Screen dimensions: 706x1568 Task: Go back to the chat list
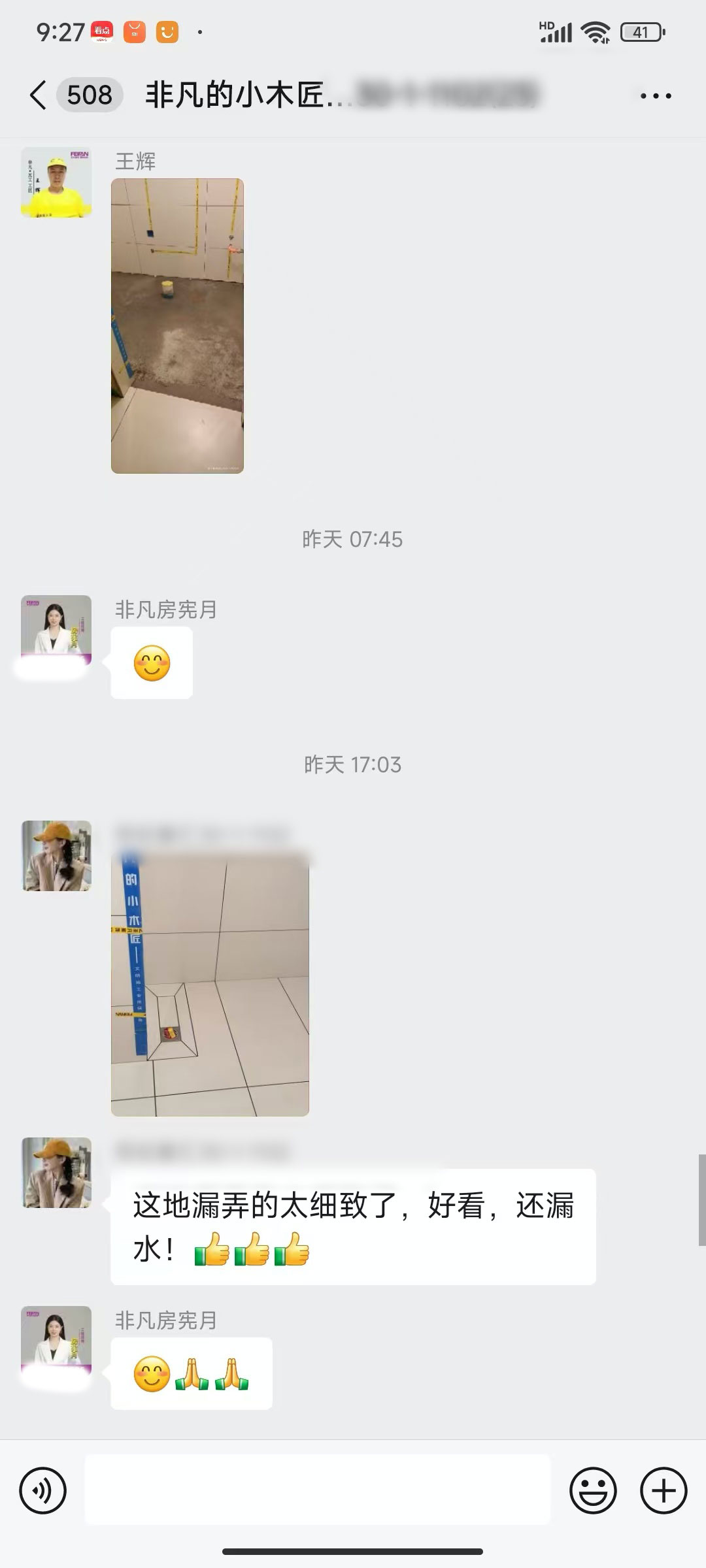pos(39,95)
